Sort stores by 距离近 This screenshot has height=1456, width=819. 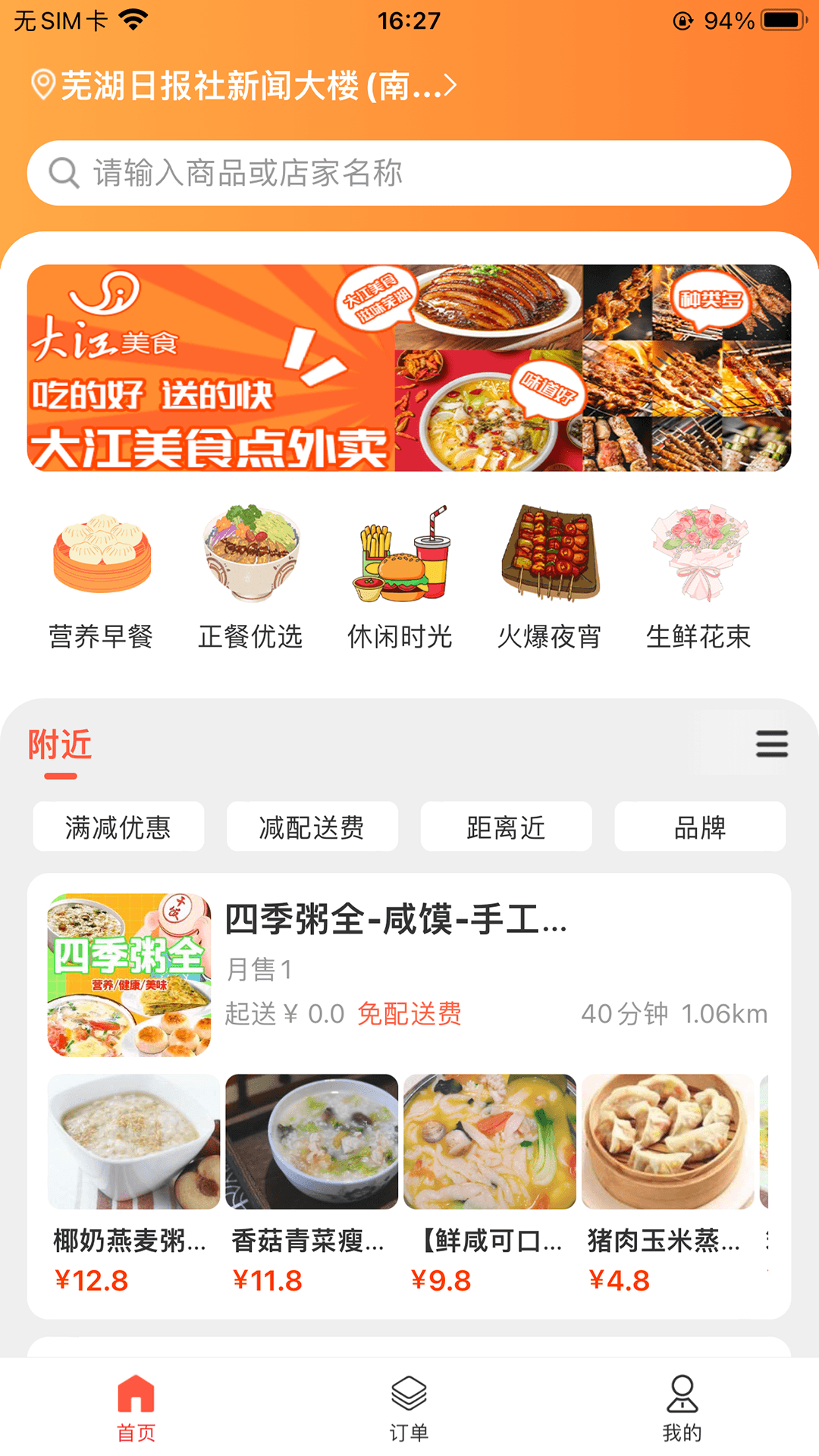[x=506, y=827]
